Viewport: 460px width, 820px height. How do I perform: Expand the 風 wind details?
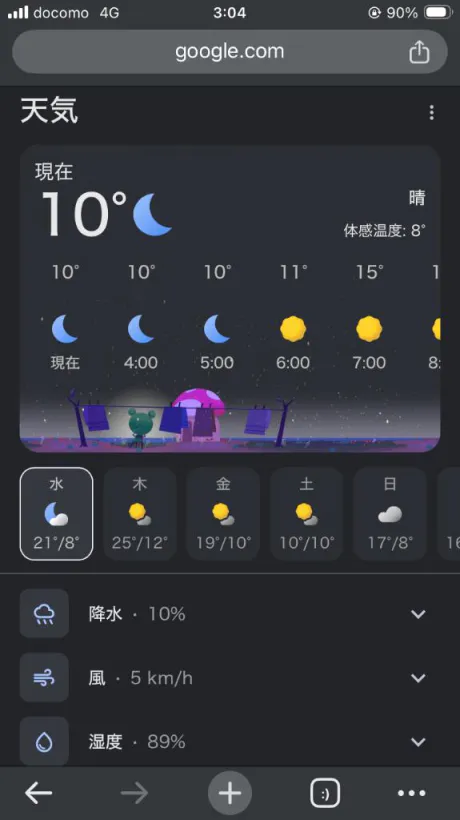pos(230,678)
